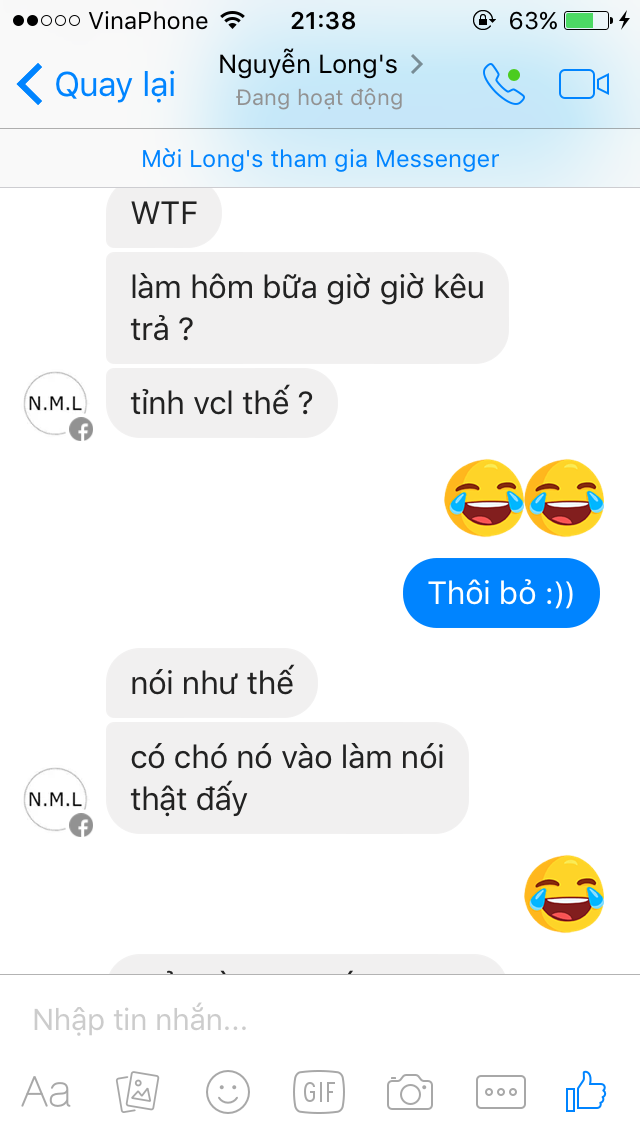The image size is (640, 1136).
Task: Send a thumbs-up like
Action: click(x=586, y=1091)
